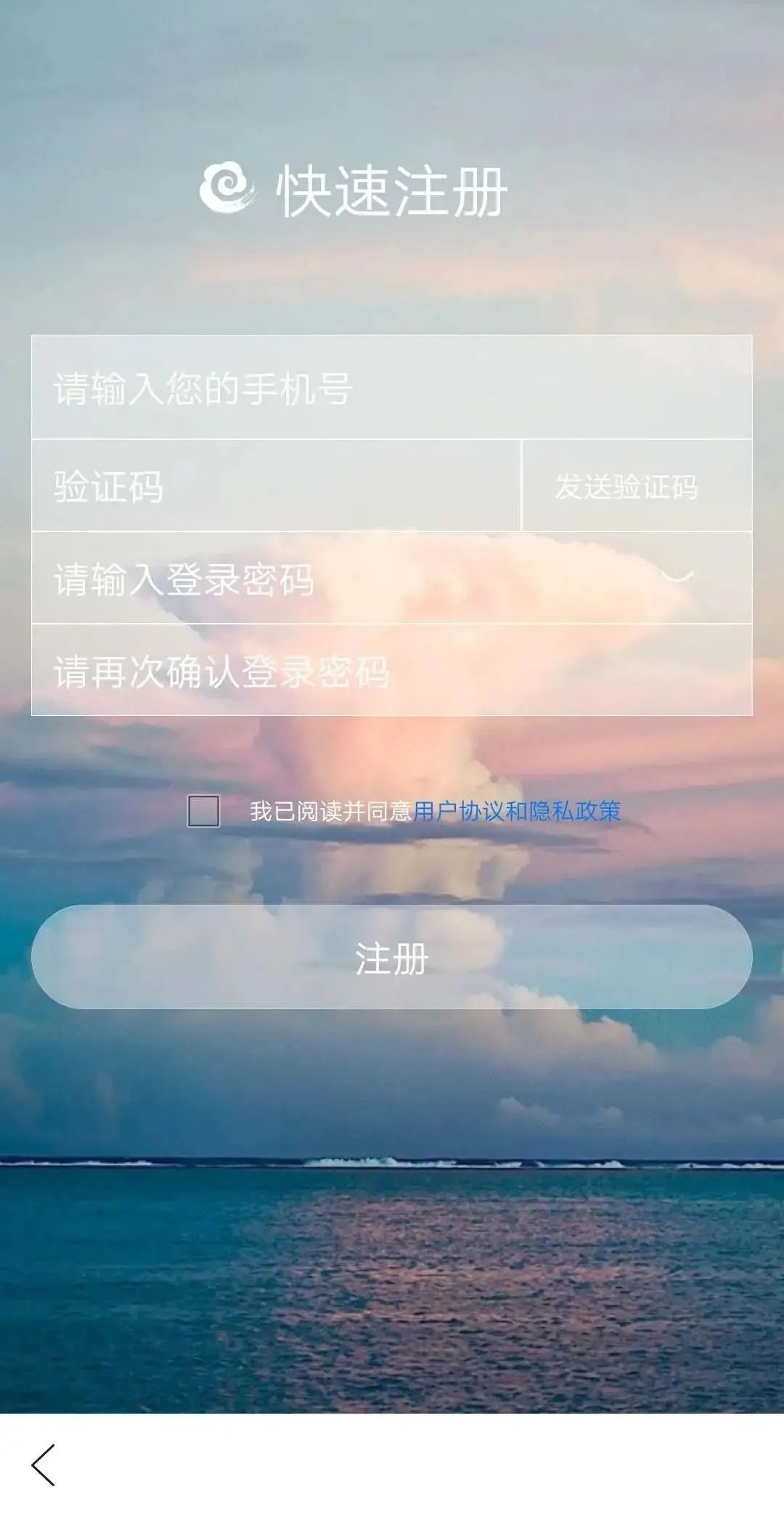Open the 用户协议和隐私政策 link
This screenshot has height=1516, width=784.
(x=517, y=811)
